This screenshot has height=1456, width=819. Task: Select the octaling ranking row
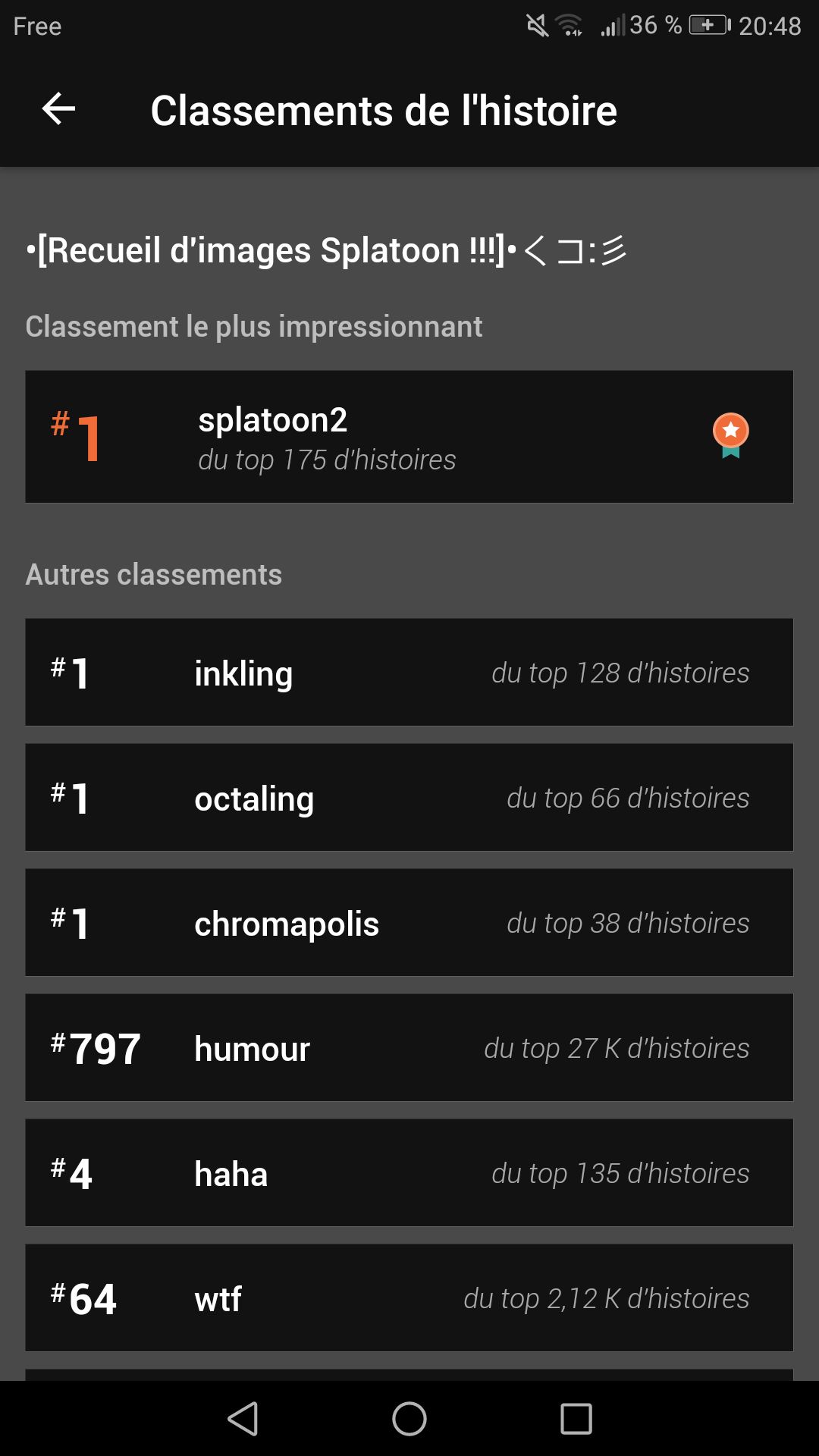tap(409, 797)
